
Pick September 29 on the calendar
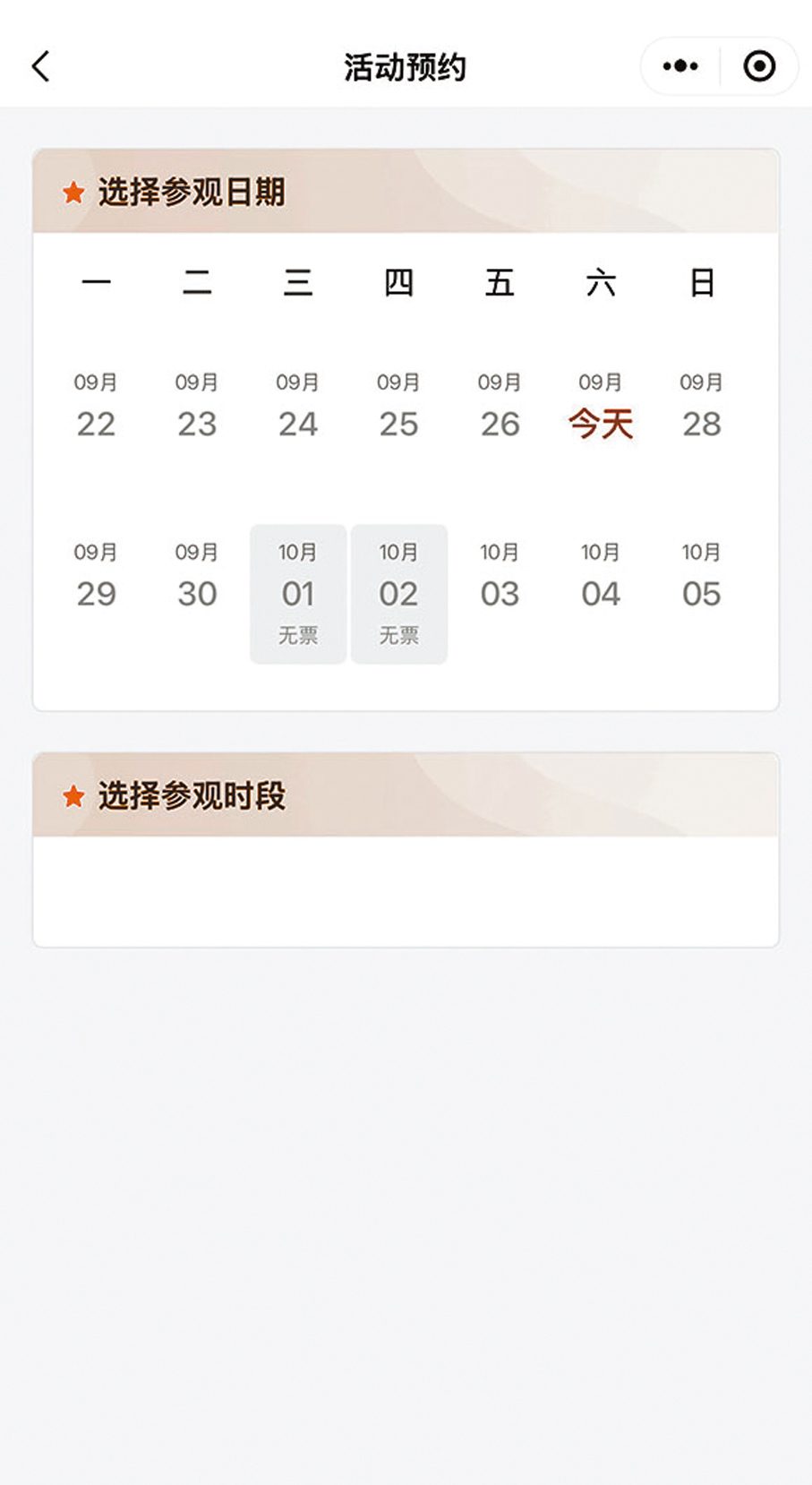click(96, 579)
